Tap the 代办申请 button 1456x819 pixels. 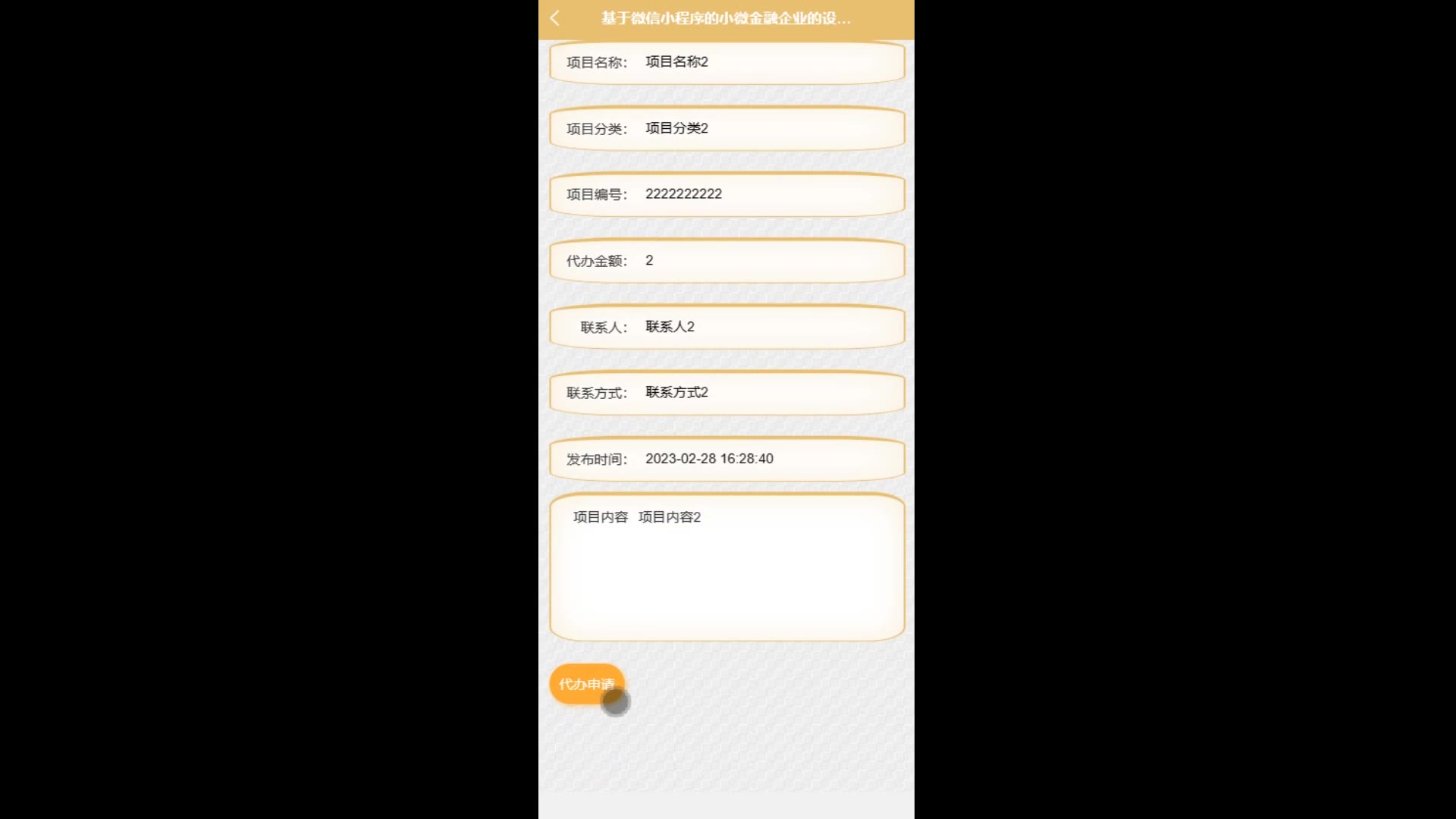[585, 683]
